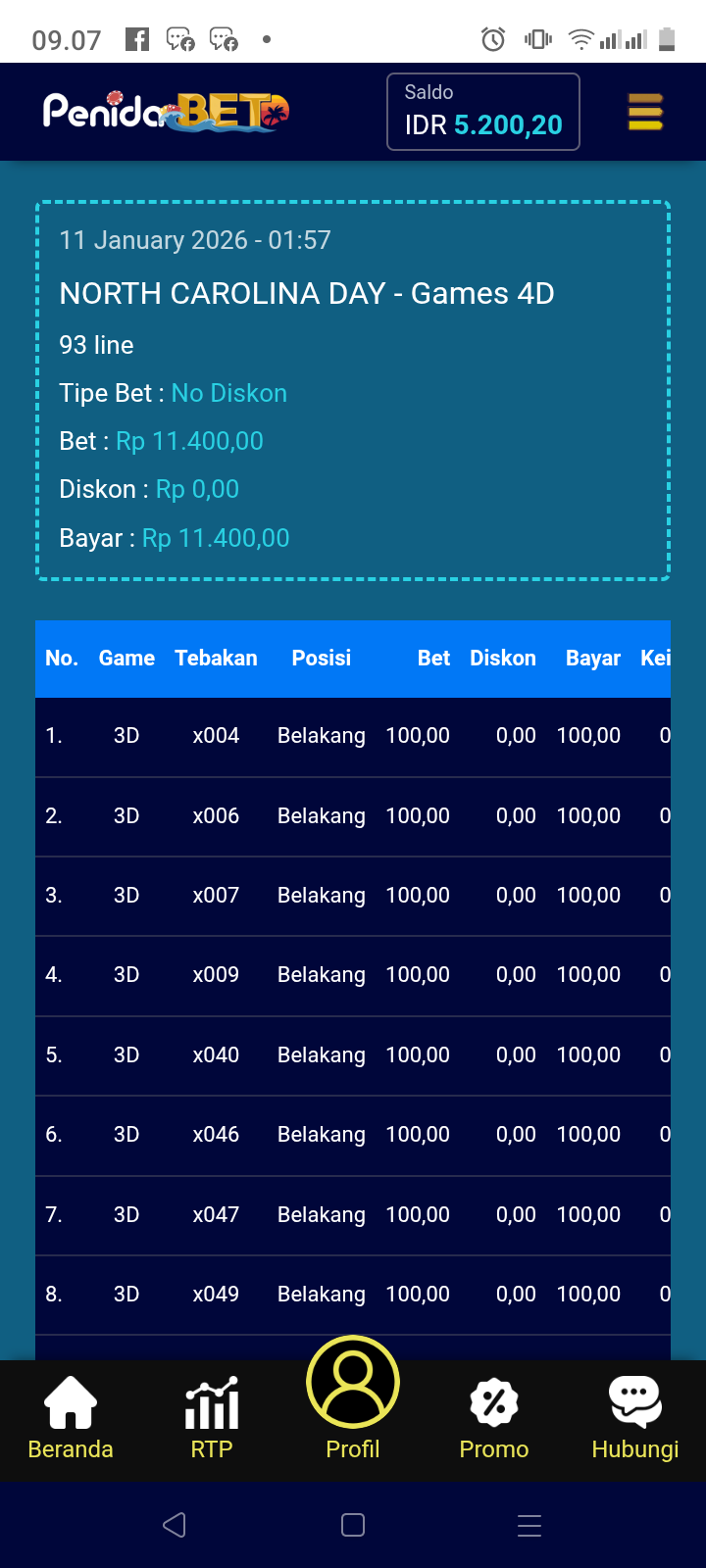Open the Hubungi contact tab

(x=635, y=1418)
